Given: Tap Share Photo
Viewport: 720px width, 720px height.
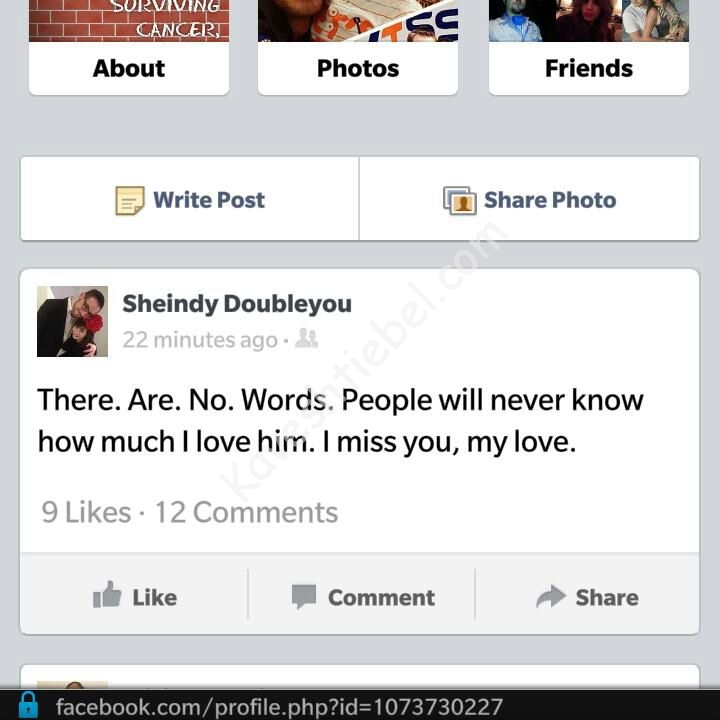Looking at the screenshot, I should tap(530, 200).
